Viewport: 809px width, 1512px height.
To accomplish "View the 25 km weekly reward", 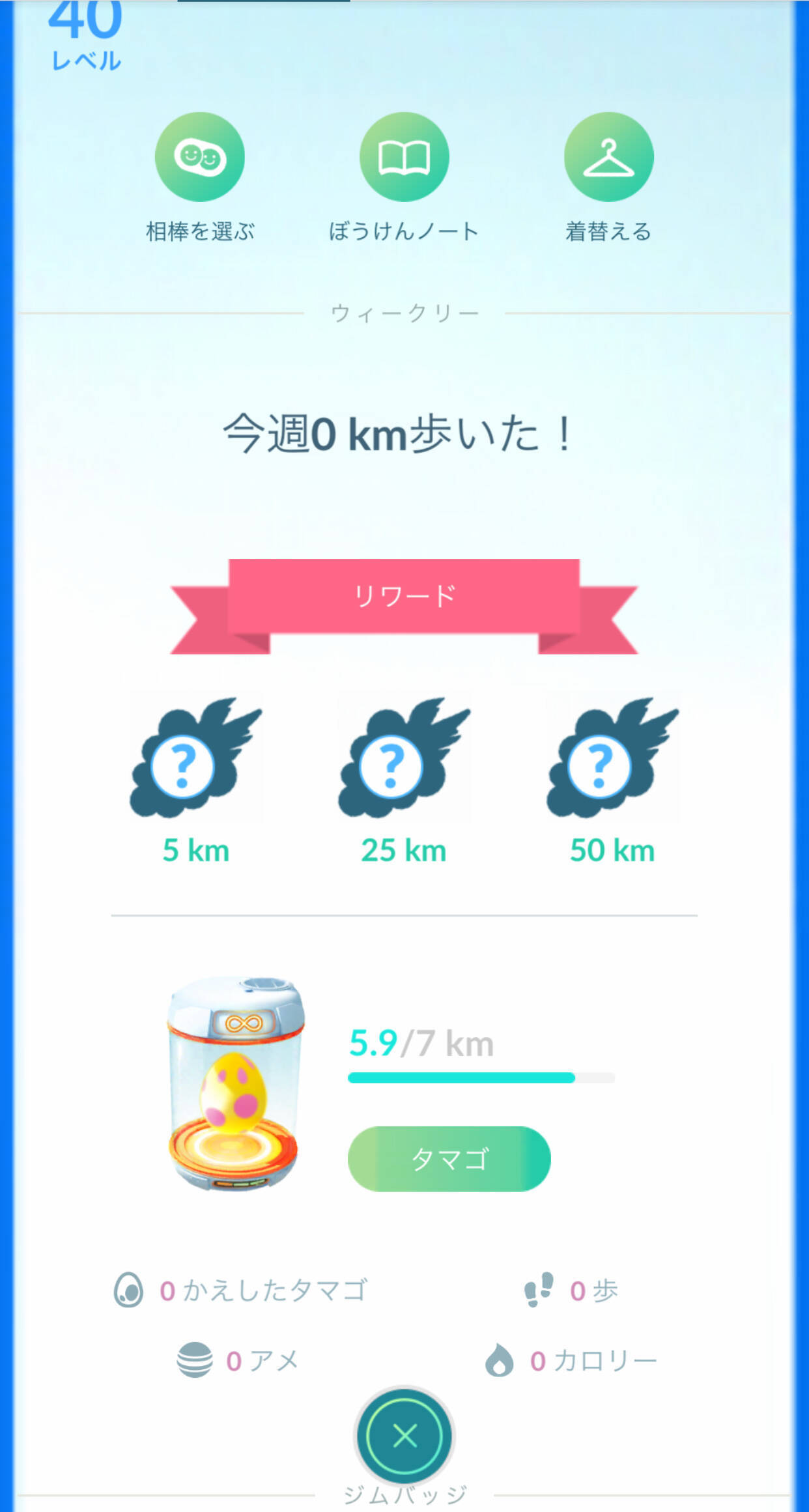I will point(404,759).
